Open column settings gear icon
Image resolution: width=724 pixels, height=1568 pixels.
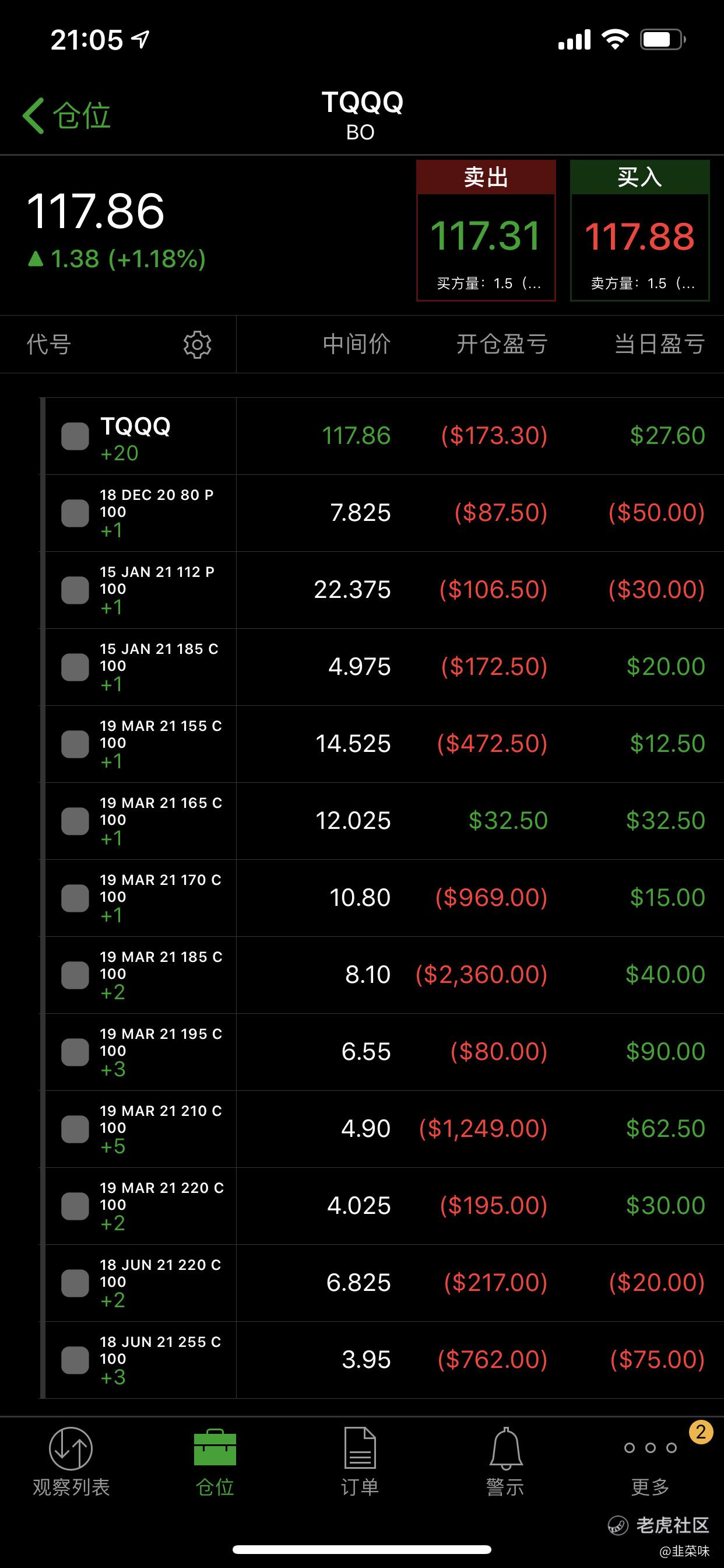click(197, 345)
